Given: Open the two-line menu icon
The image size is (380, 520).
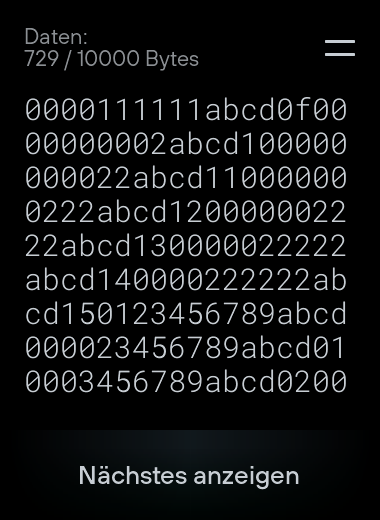Looking at the screenshot, I should [x=340, y=48].
